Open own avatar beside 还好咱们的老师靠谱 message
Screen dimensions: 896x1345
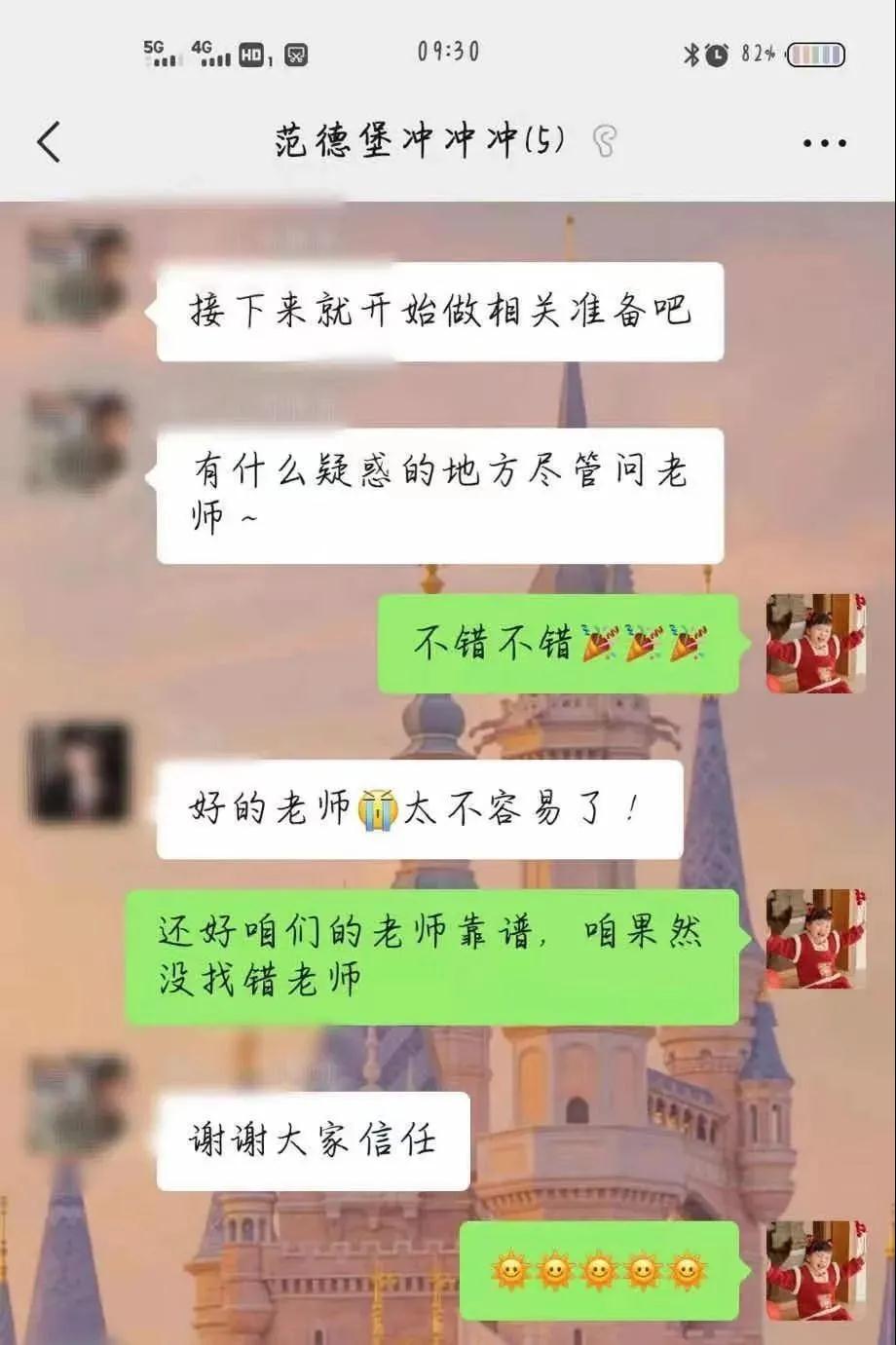tap(815, 939)
